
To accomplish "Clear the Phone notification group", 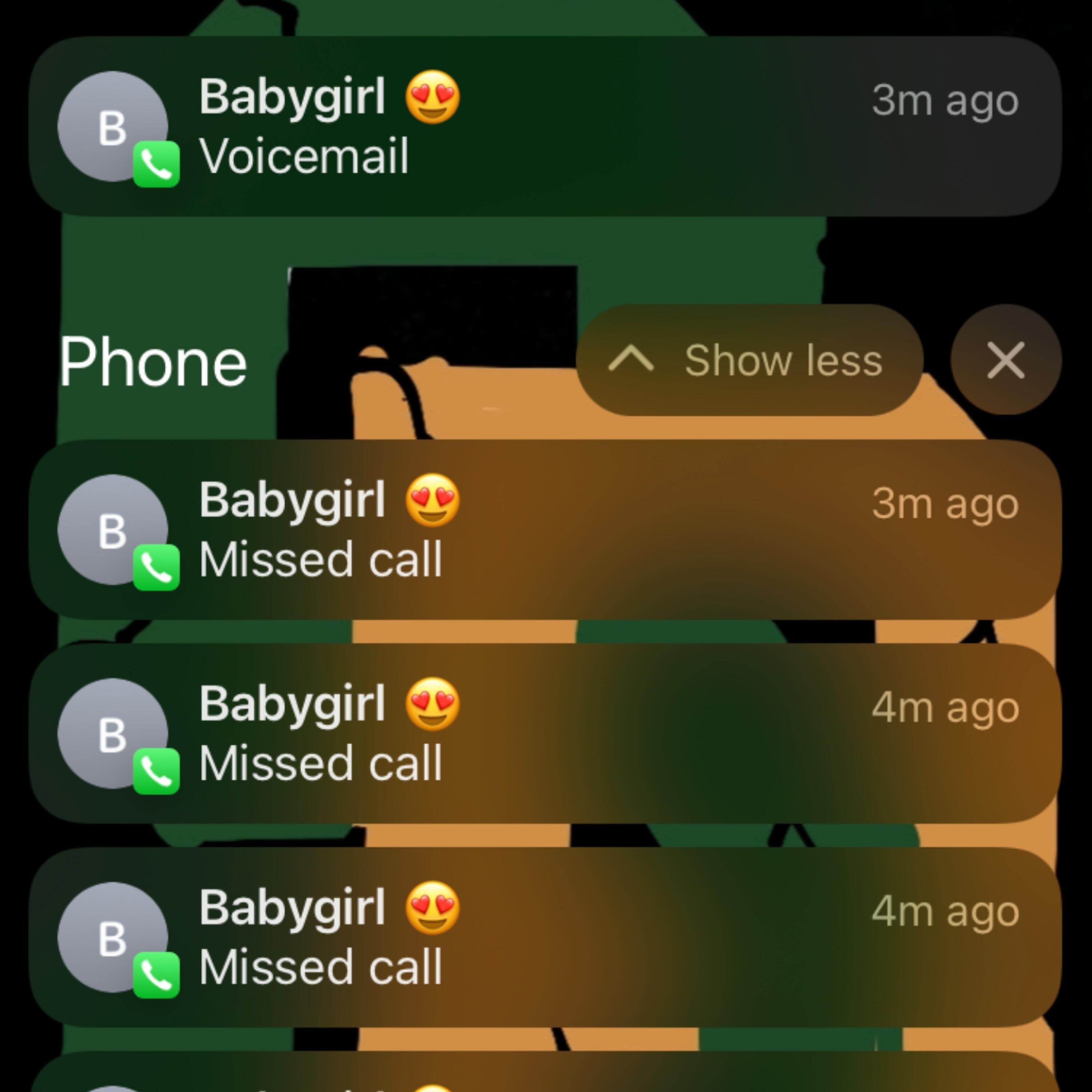I will (1005, 360).
